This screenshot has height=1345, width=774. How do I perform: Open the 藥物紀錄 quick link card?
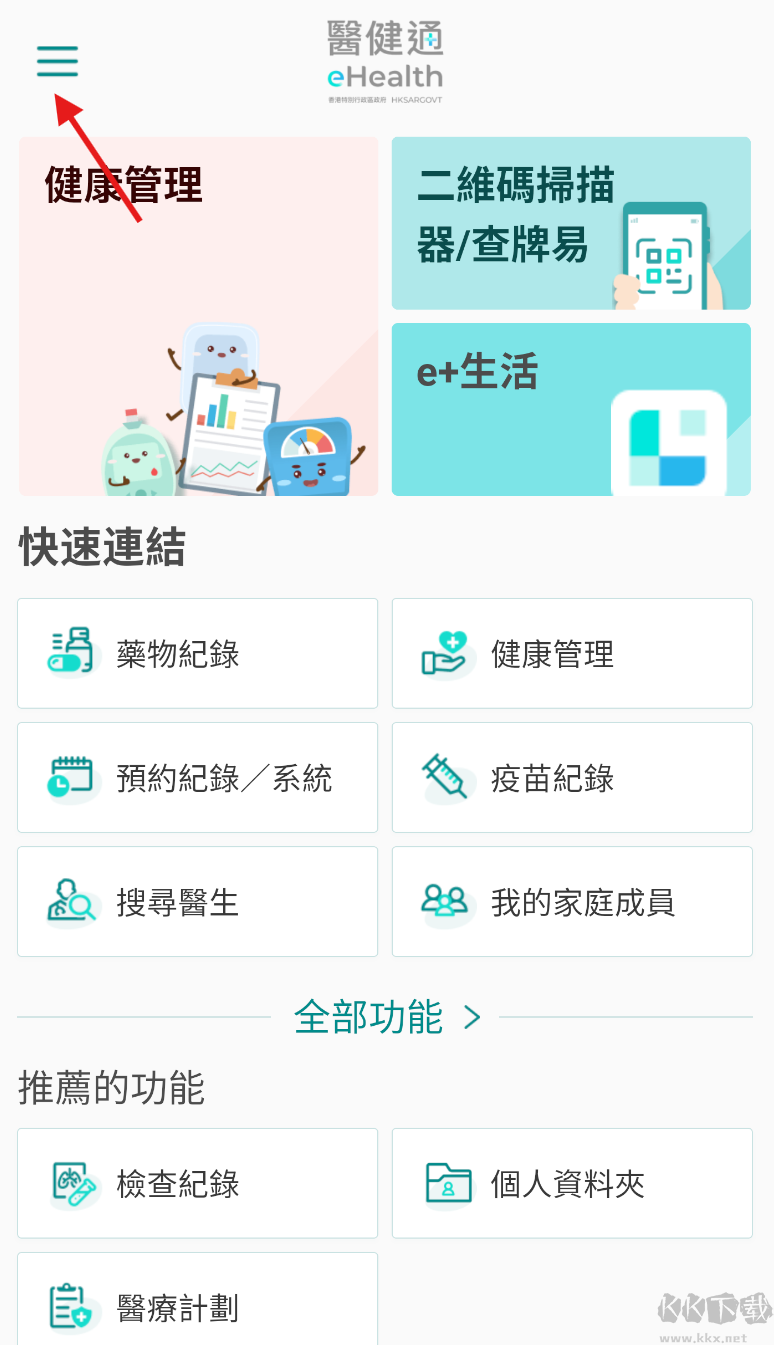coord(197,653)
